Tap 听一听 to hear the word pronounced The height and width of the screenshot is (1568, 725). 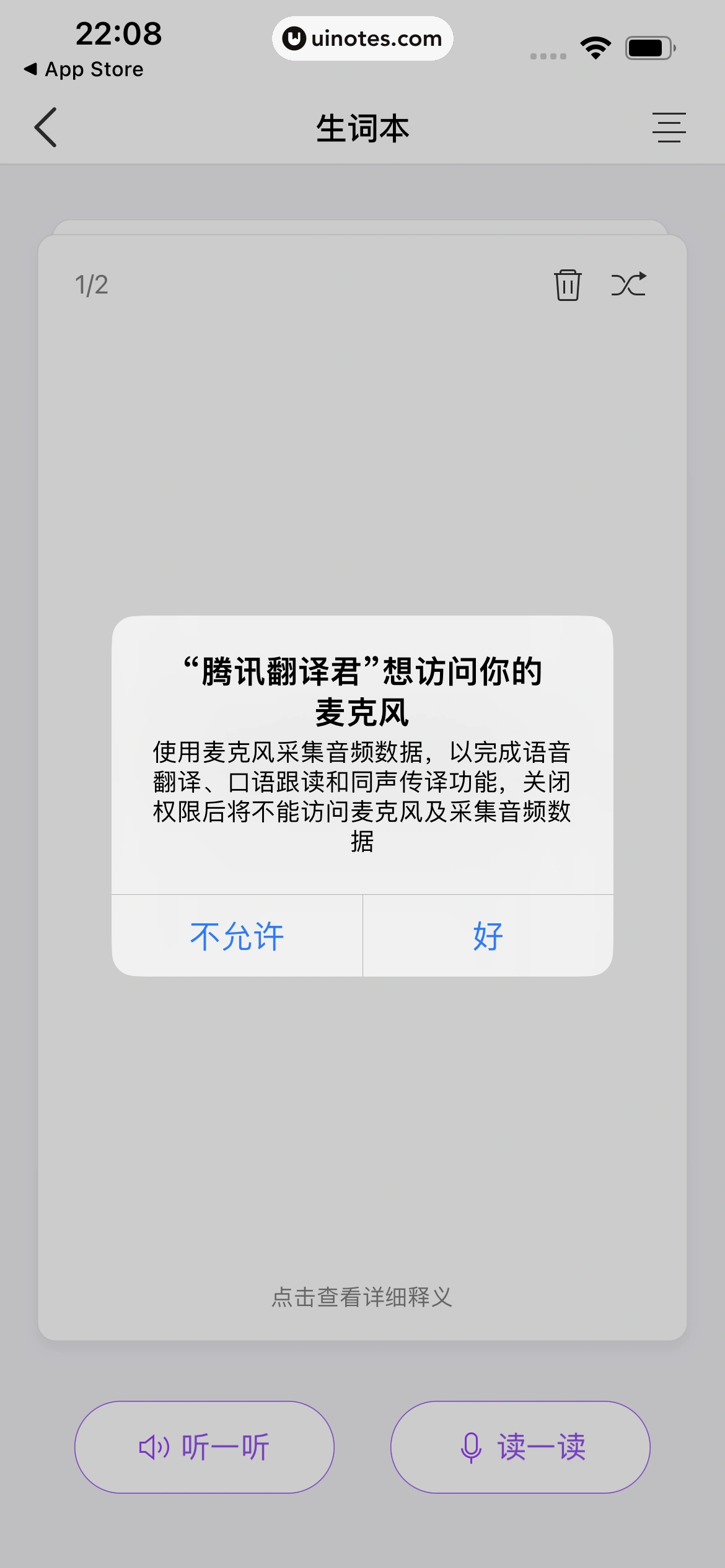click(205, 1447)
